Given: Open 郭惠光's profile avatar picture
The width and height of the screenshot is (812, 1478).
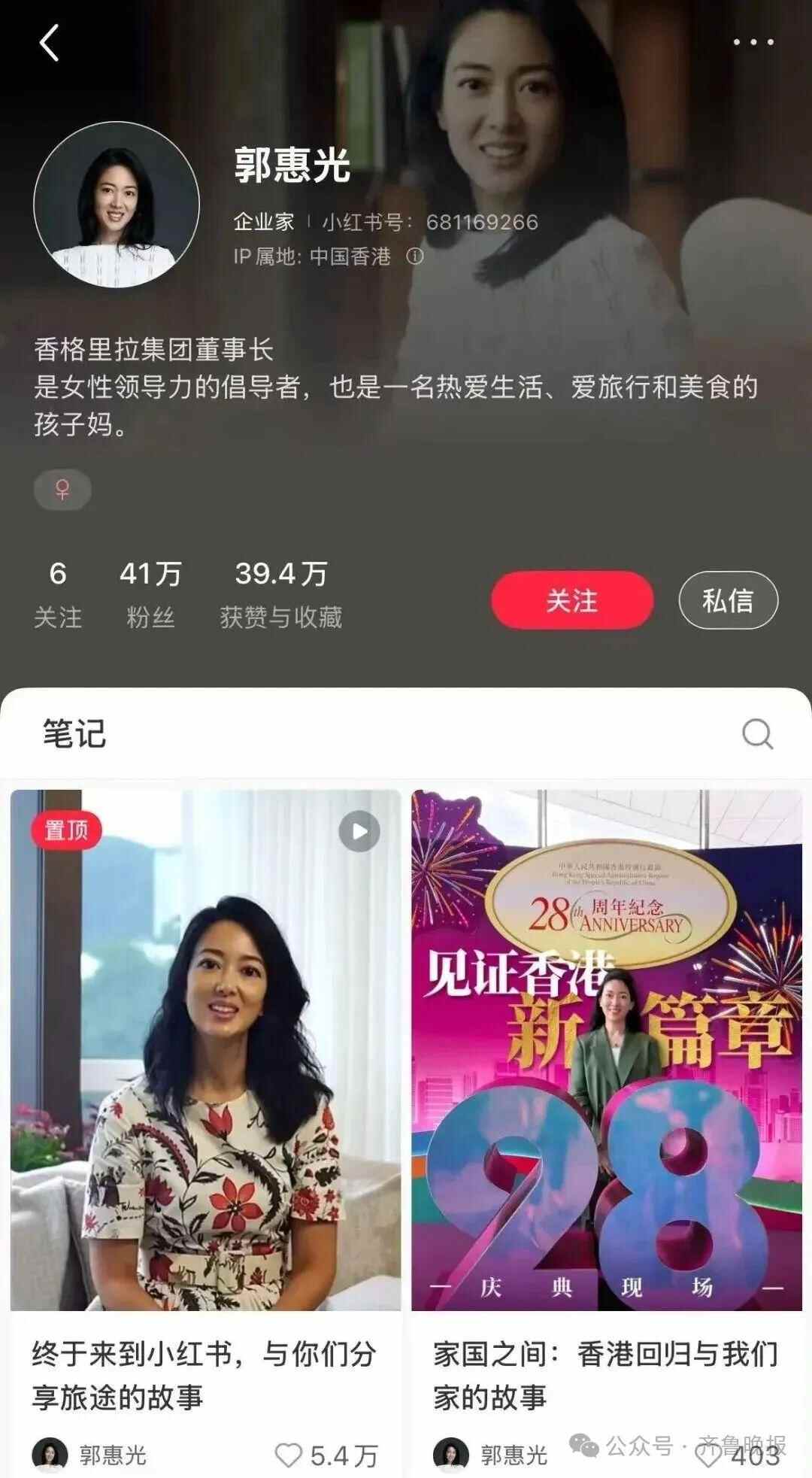Looking at the screenshot, I should coord(117,205).
